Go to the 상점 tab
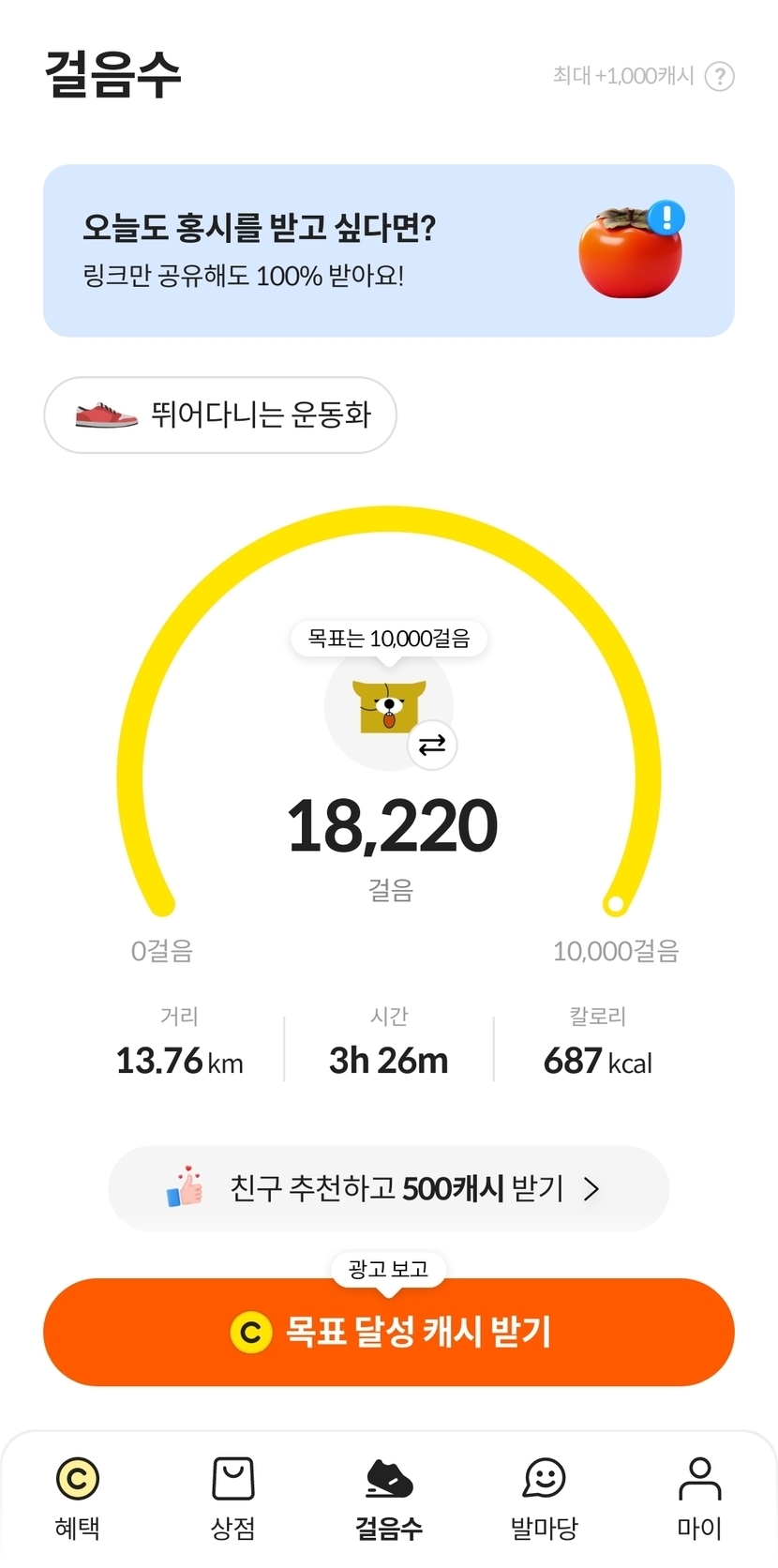The height and width of the screenshot is (1568, 778). (x=233, y=1498)
